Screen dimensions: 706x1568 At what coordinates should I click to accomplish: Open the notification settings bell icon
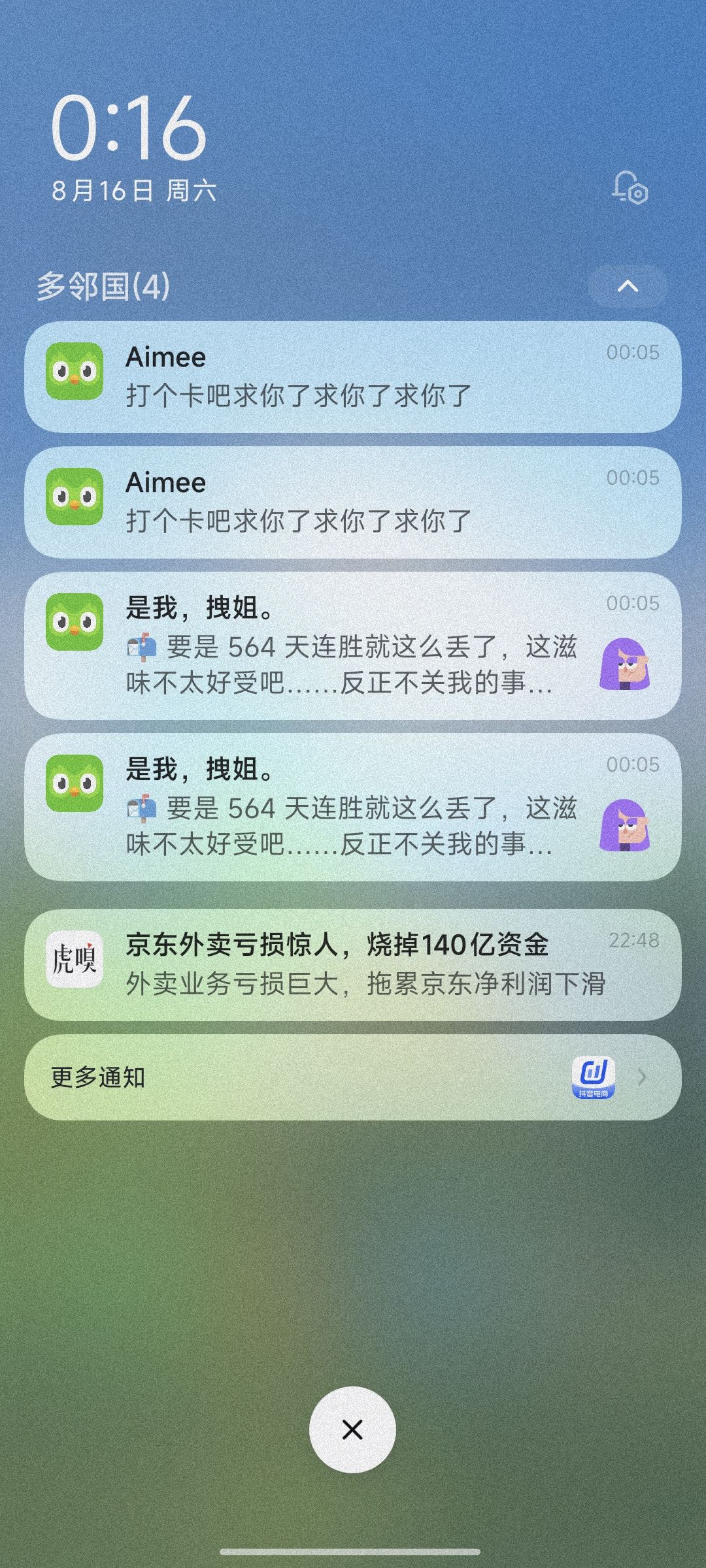(x=630, y=188)
